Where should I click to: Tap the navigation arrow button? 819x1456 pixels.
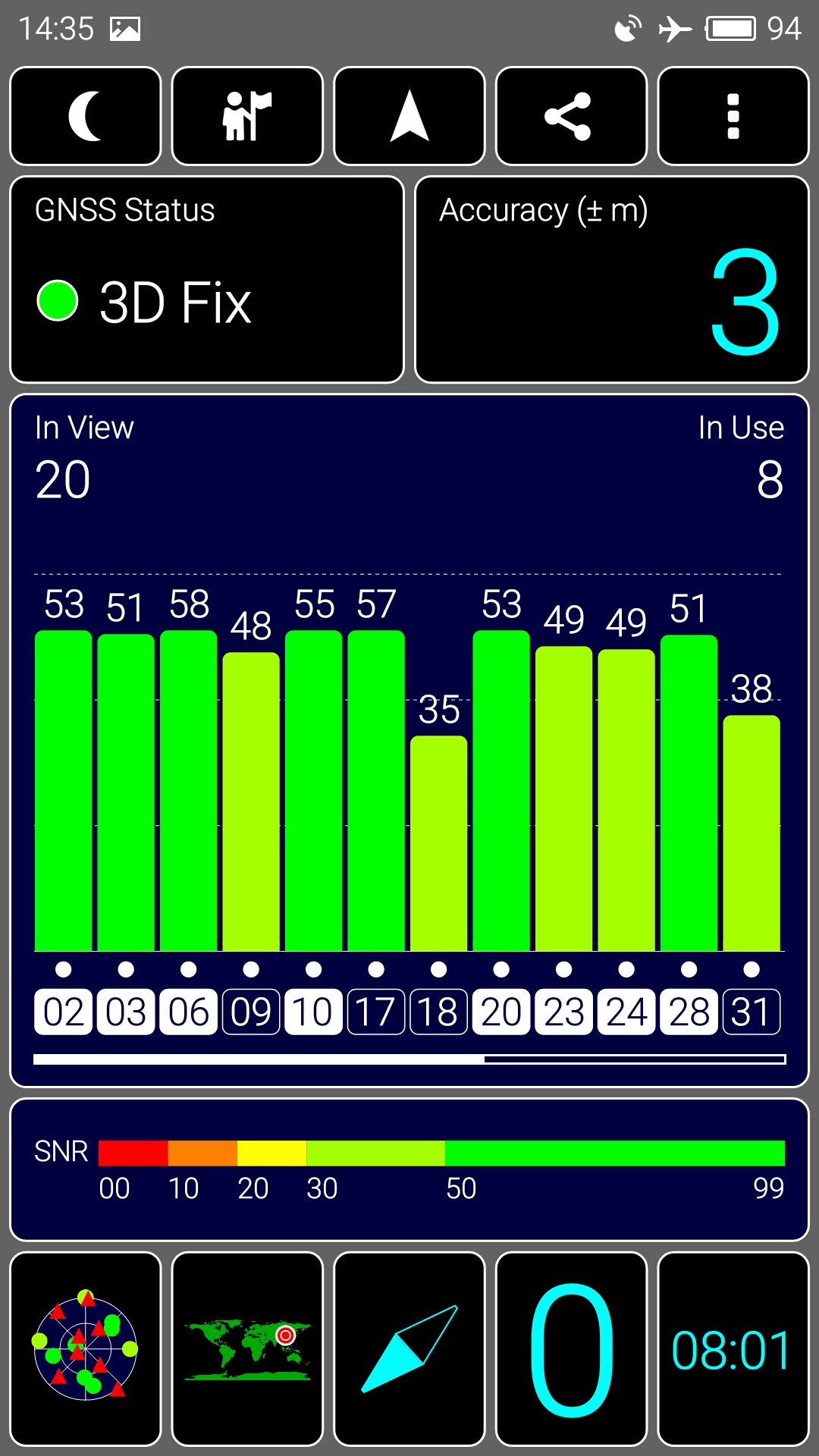coord(409,116)
